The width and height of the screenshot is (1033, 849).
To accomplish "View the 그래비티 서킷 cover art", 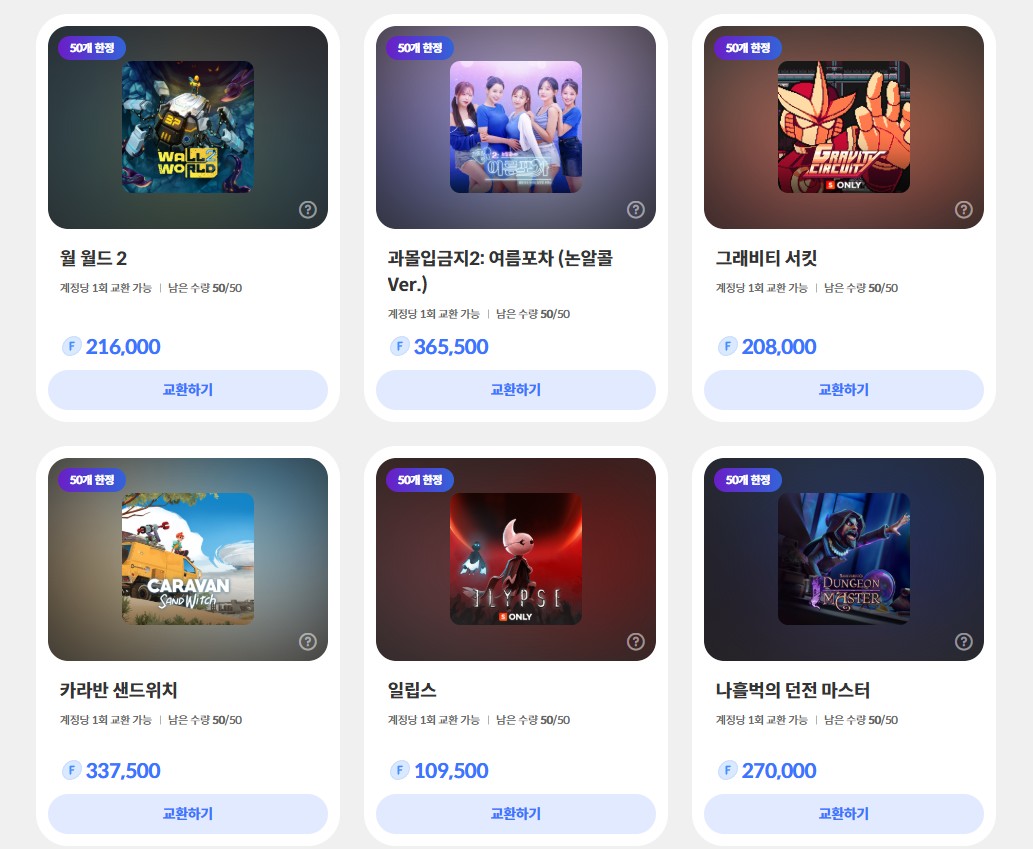I will point(844,127).
